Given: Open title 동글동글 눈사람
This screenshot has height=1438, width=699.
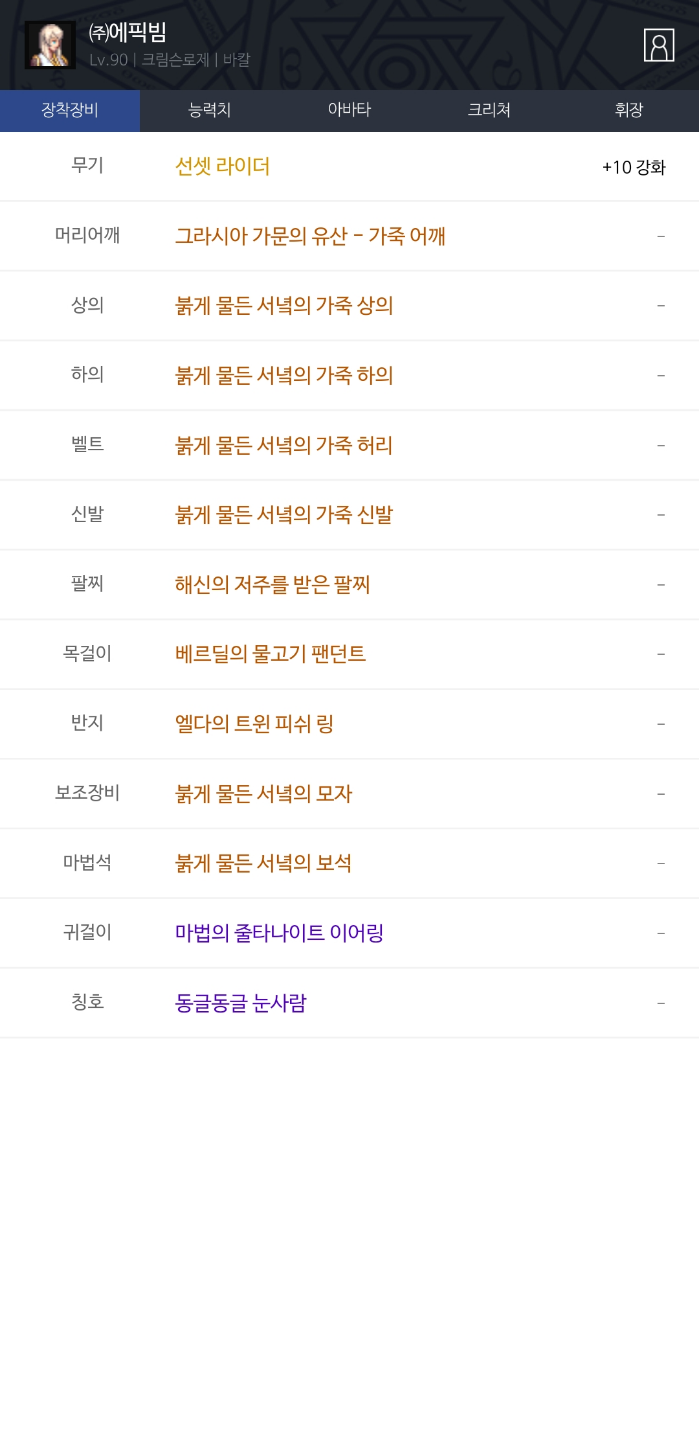Looking at the screenshot, I should tap(241, 1003).
